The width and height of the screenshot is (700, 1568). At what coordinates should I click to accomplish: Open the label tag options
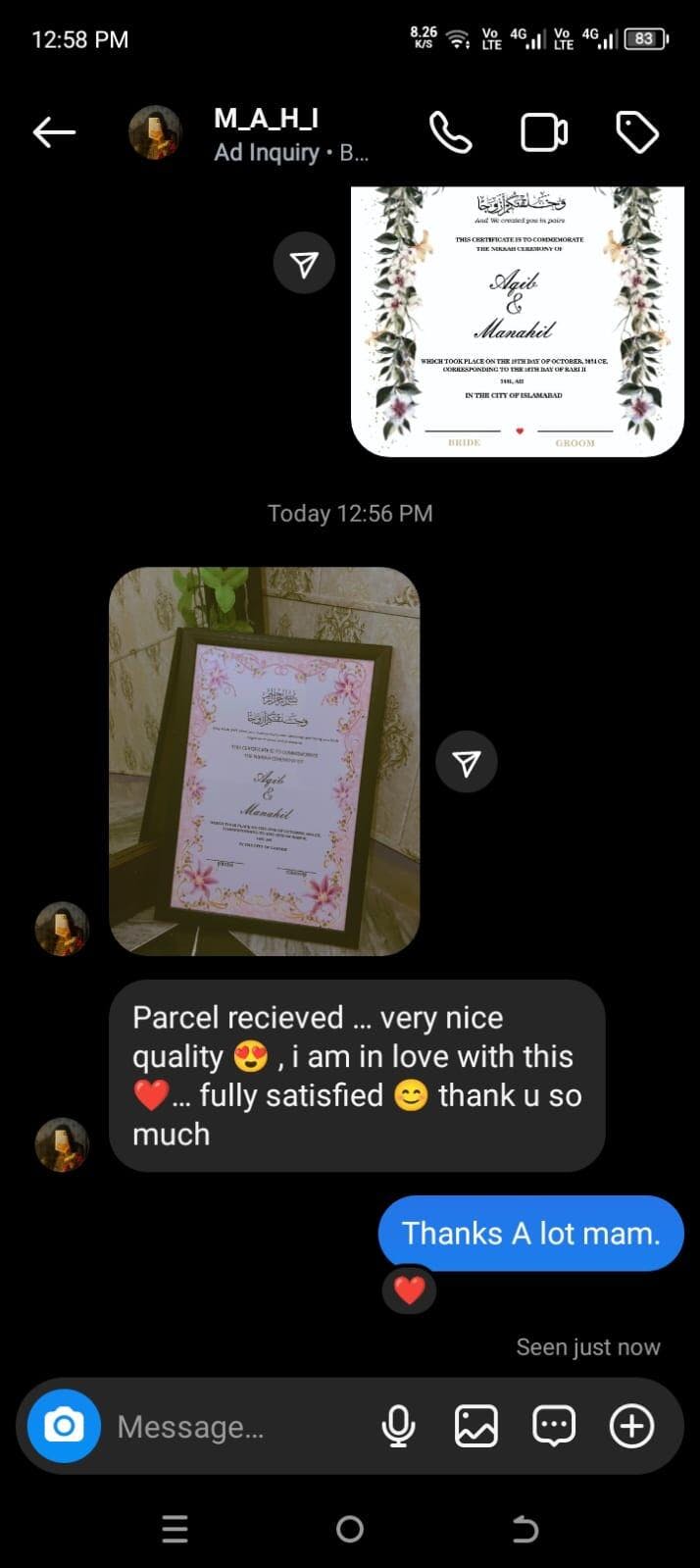click(637, 132)
